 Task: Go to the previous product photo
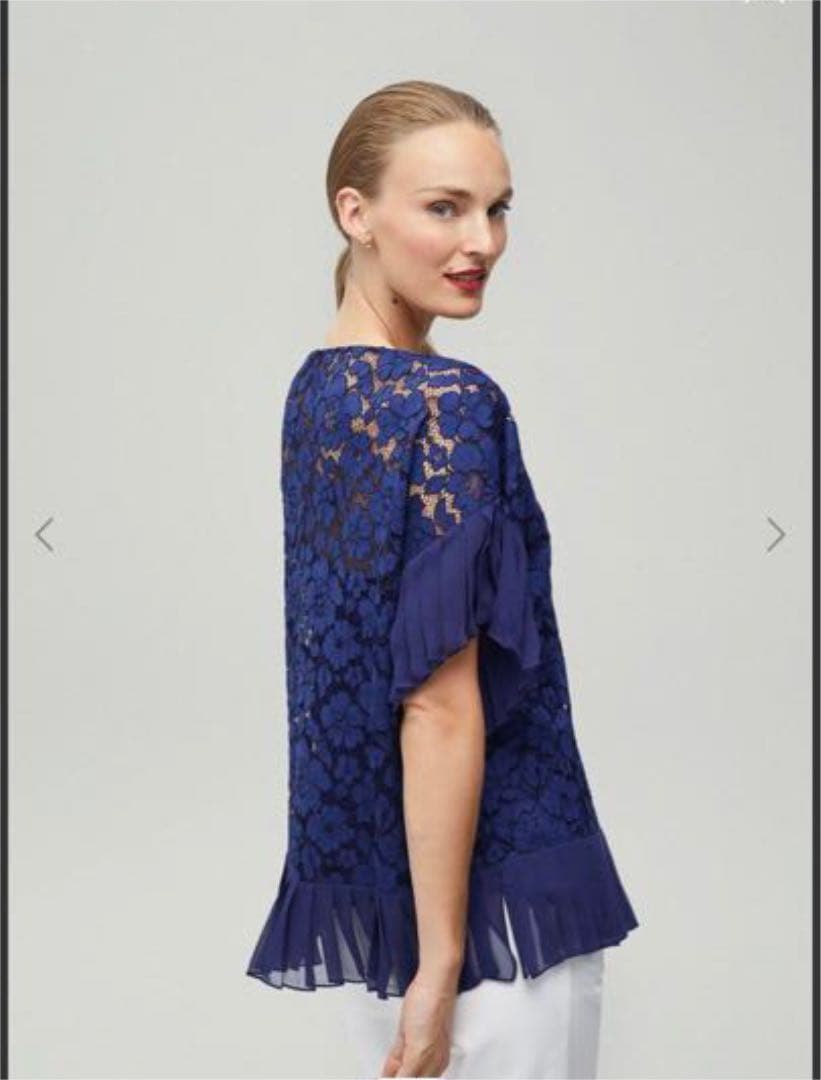[44, 535]
